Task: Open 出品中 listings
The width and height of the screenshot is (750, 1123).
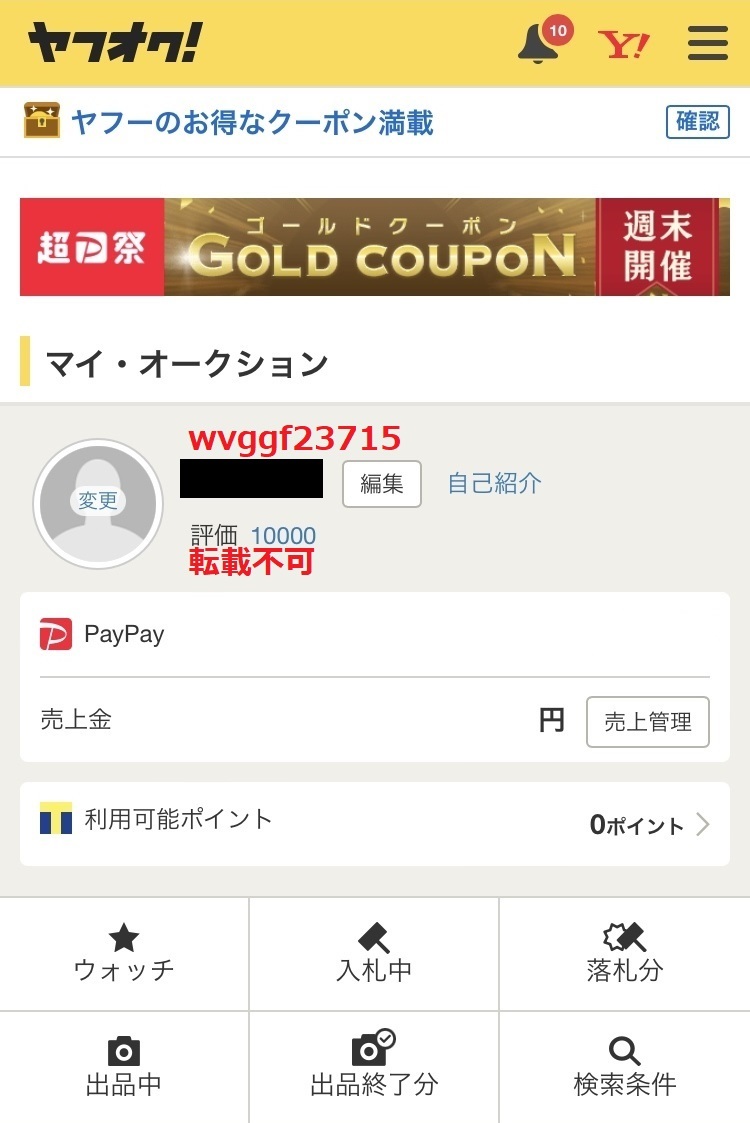Action: click(x=124, y=1067)
